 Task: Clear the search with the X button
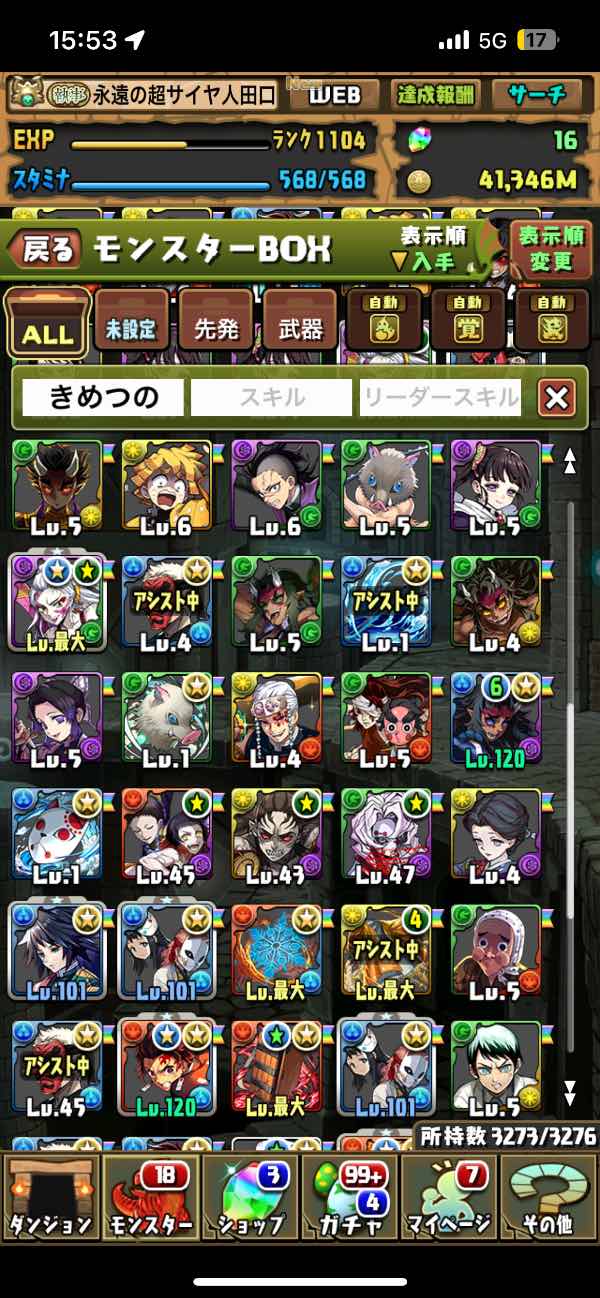(x=557, y=398)
